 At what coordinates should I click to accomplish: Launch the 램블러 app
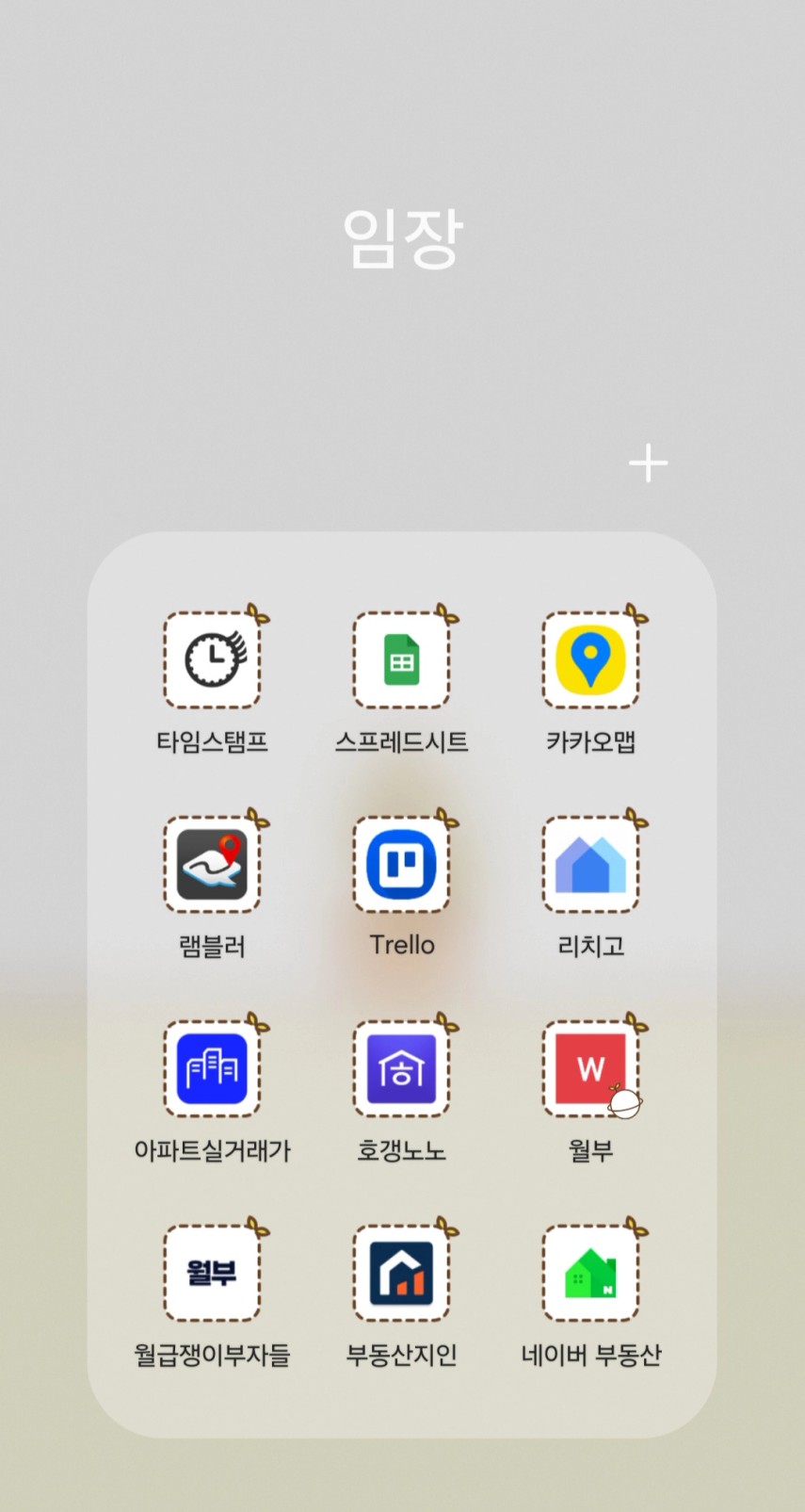point(213,864)
